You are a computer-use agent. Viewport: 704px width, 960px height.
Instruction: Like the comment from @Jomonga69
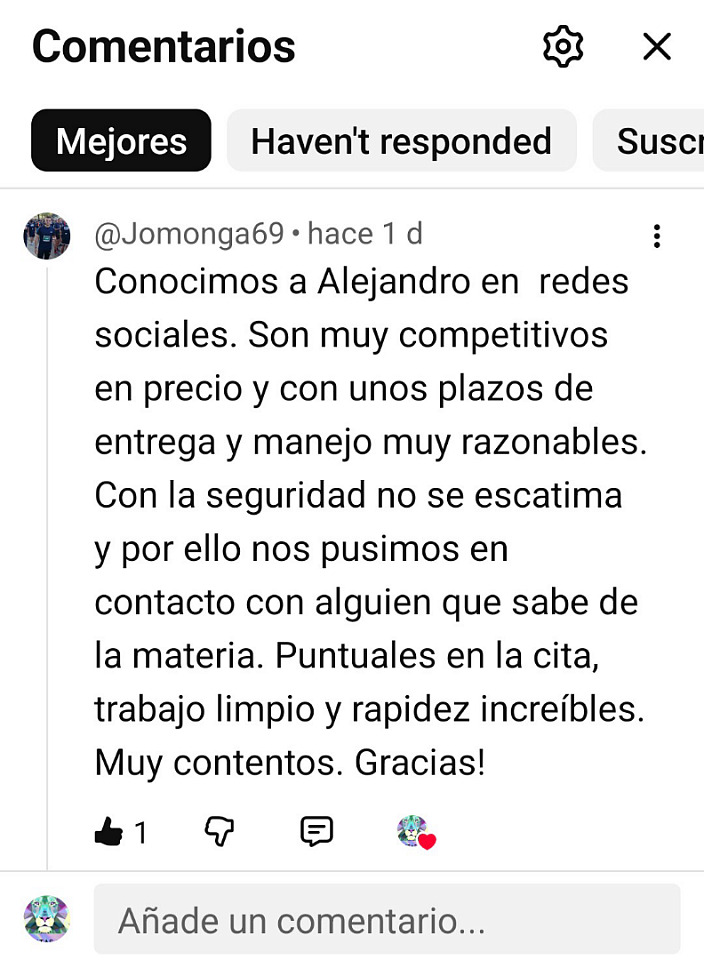(x=108, y=832)
